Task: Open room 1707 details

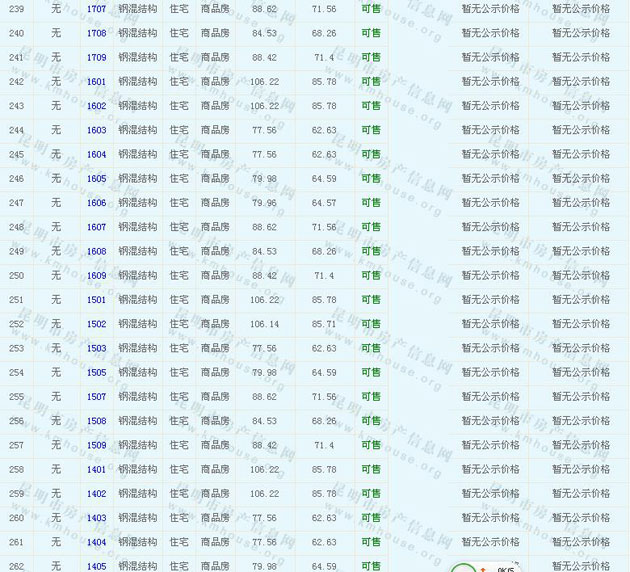Action: [96, 9]
